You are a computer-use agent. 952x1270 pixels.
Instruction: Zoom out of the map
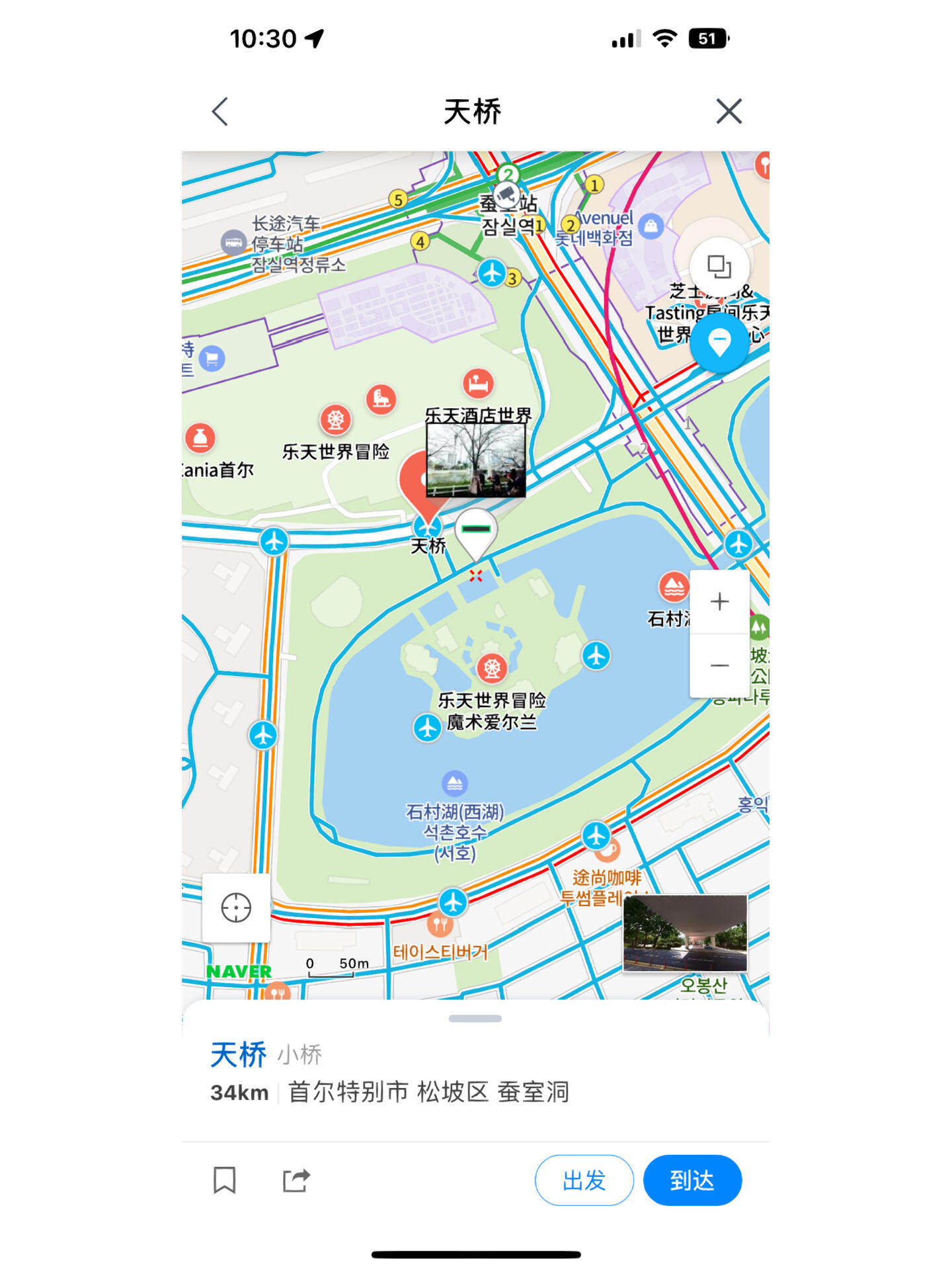(x=719, y=665)
